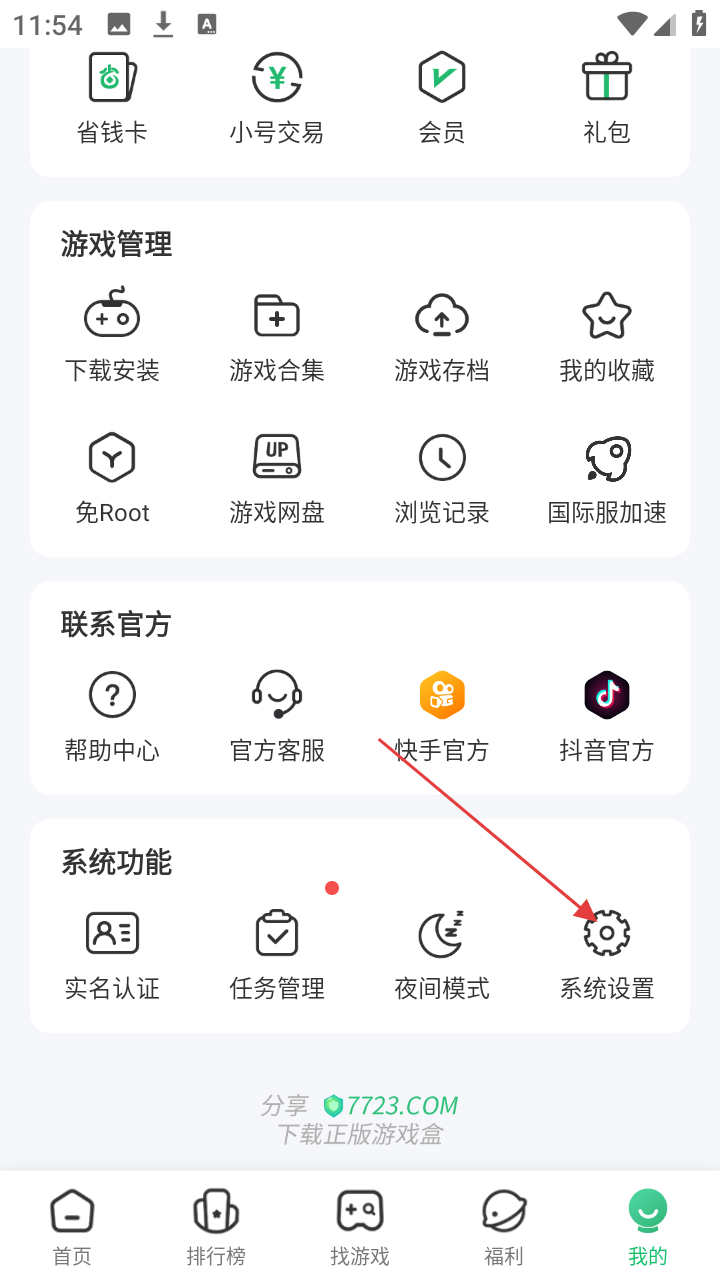View 游戏合集 game collections
Image resolution: width=720 pixels, height=1280 pixels.
point(277,336)
